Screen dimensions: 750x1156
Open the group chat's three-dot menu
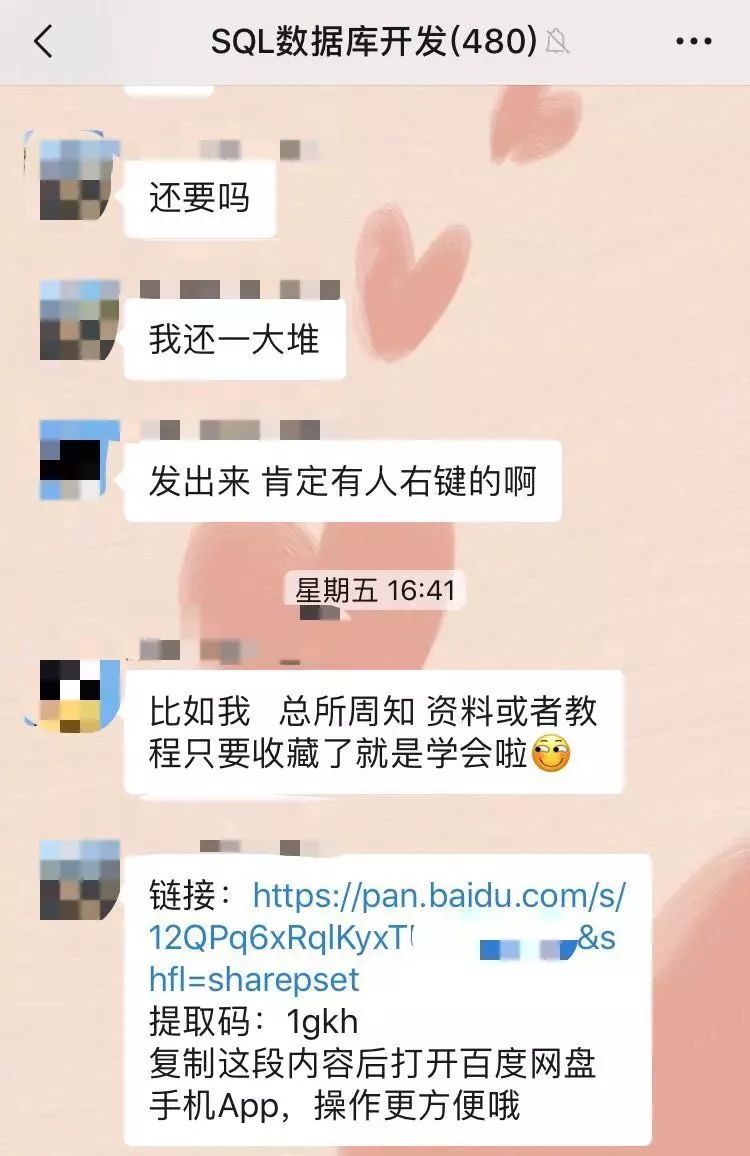pos(693,42)
